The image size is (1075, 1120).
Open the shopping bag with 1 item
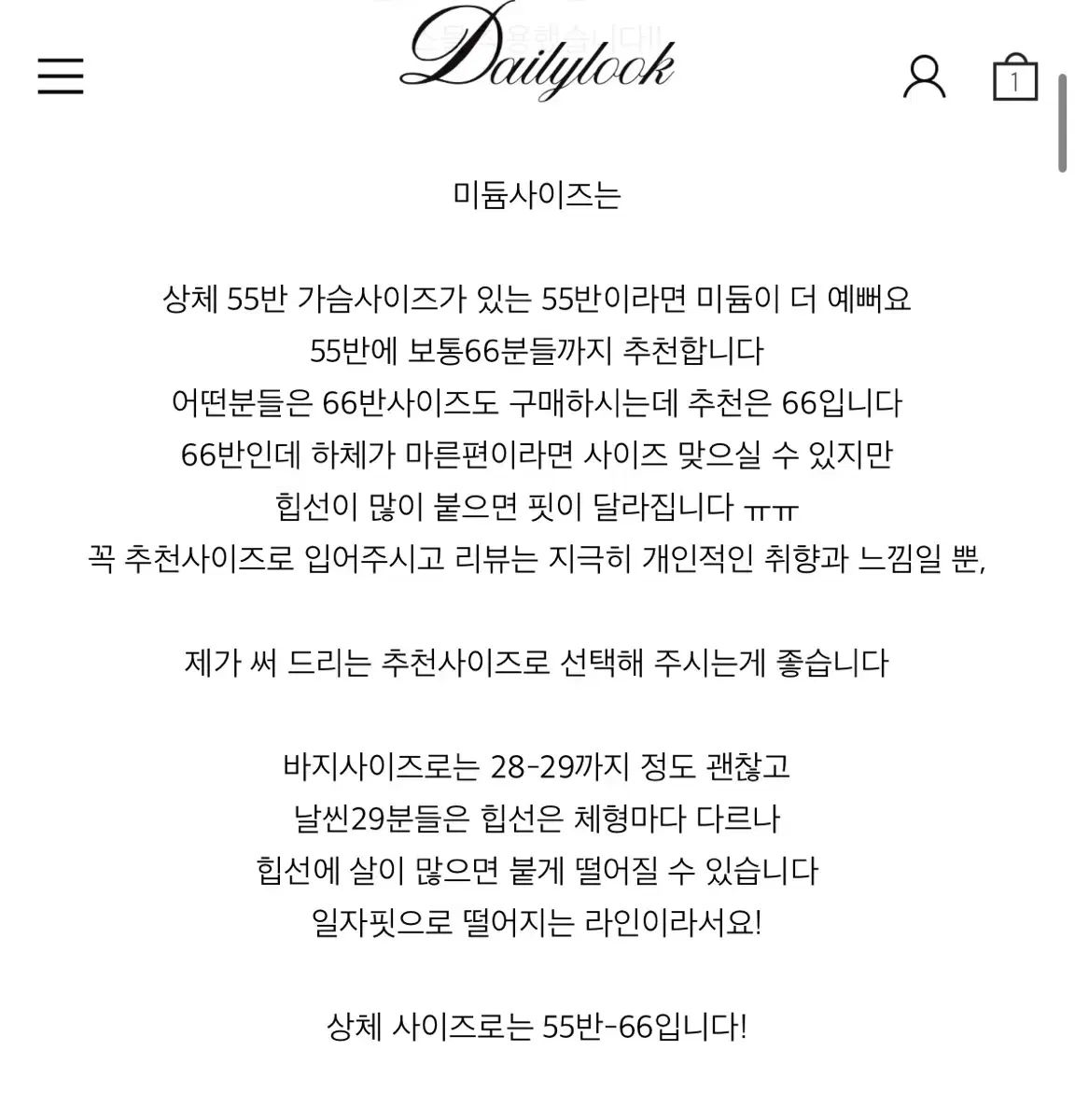tap(1014, 78)
